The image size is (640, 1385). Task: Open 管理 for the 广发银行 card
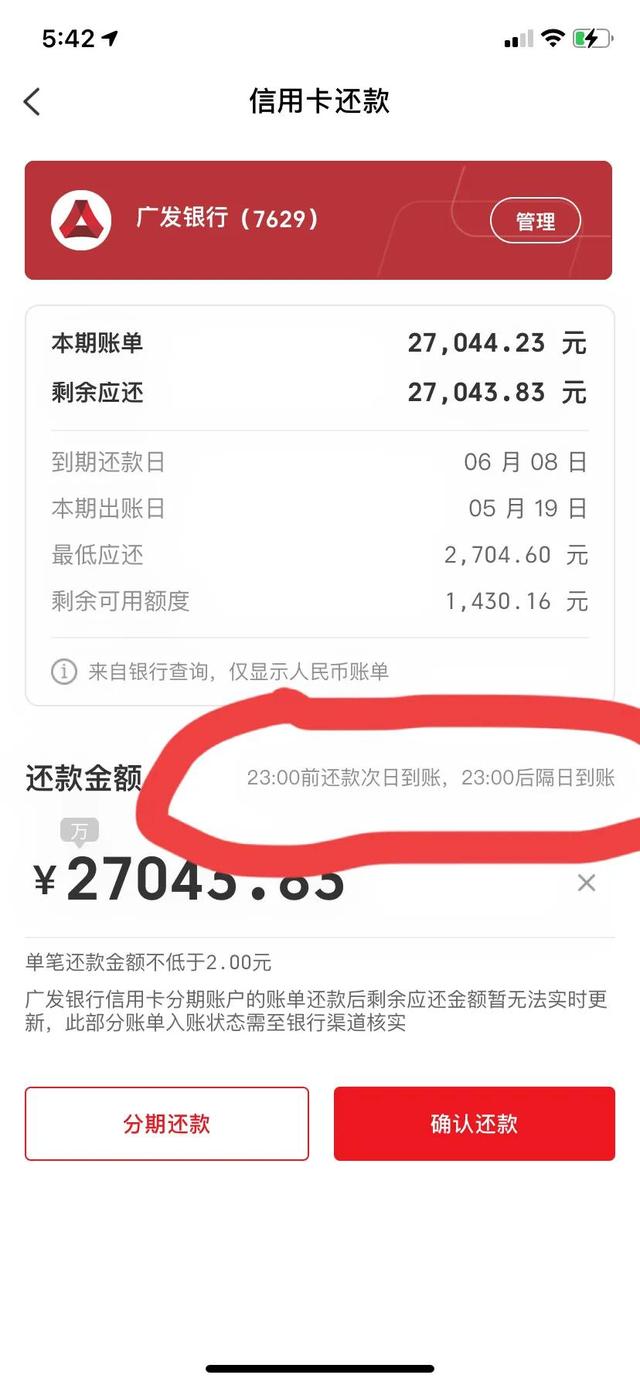pyautogui.click(x=535, y=221)
